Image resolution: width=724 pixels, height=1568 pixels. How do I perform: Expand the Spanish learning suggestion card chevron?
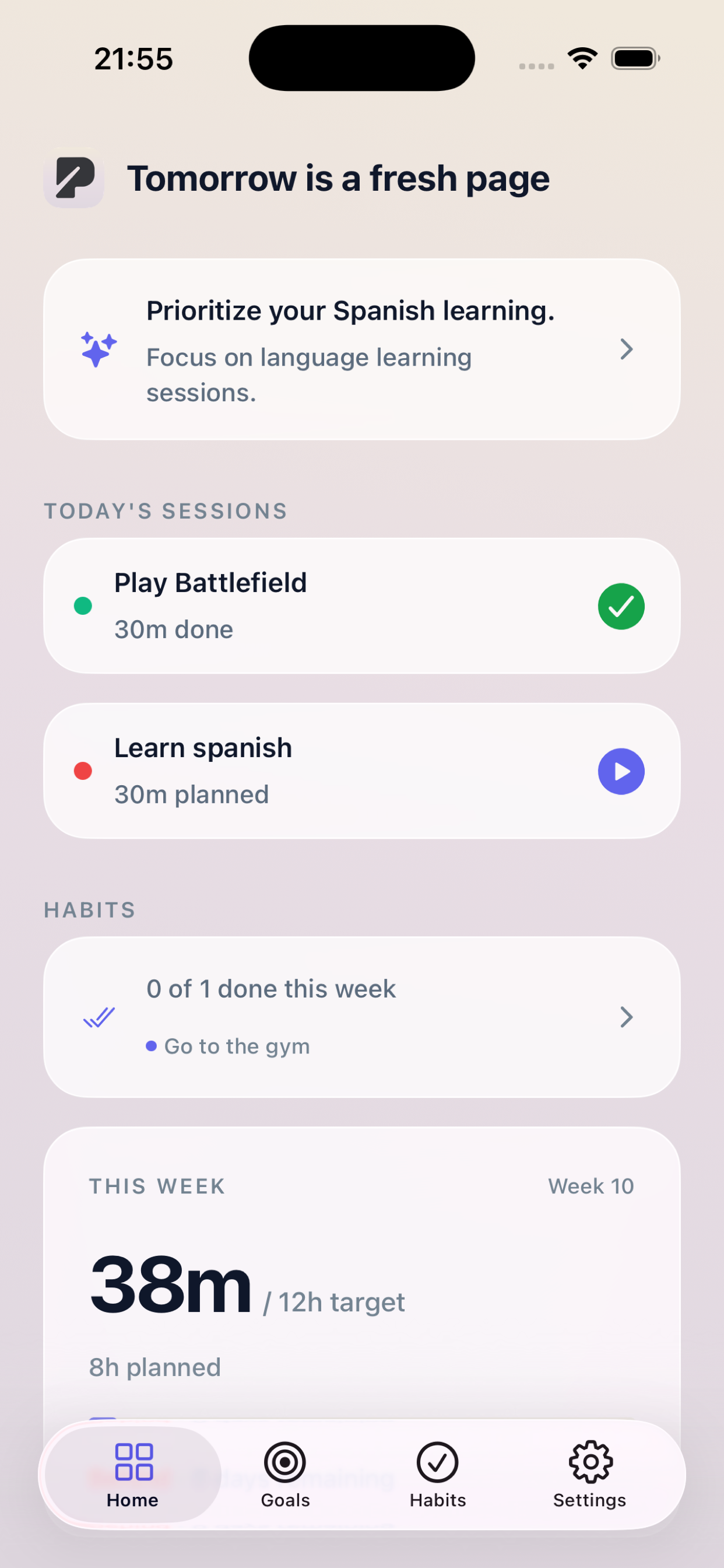(627, 349)
